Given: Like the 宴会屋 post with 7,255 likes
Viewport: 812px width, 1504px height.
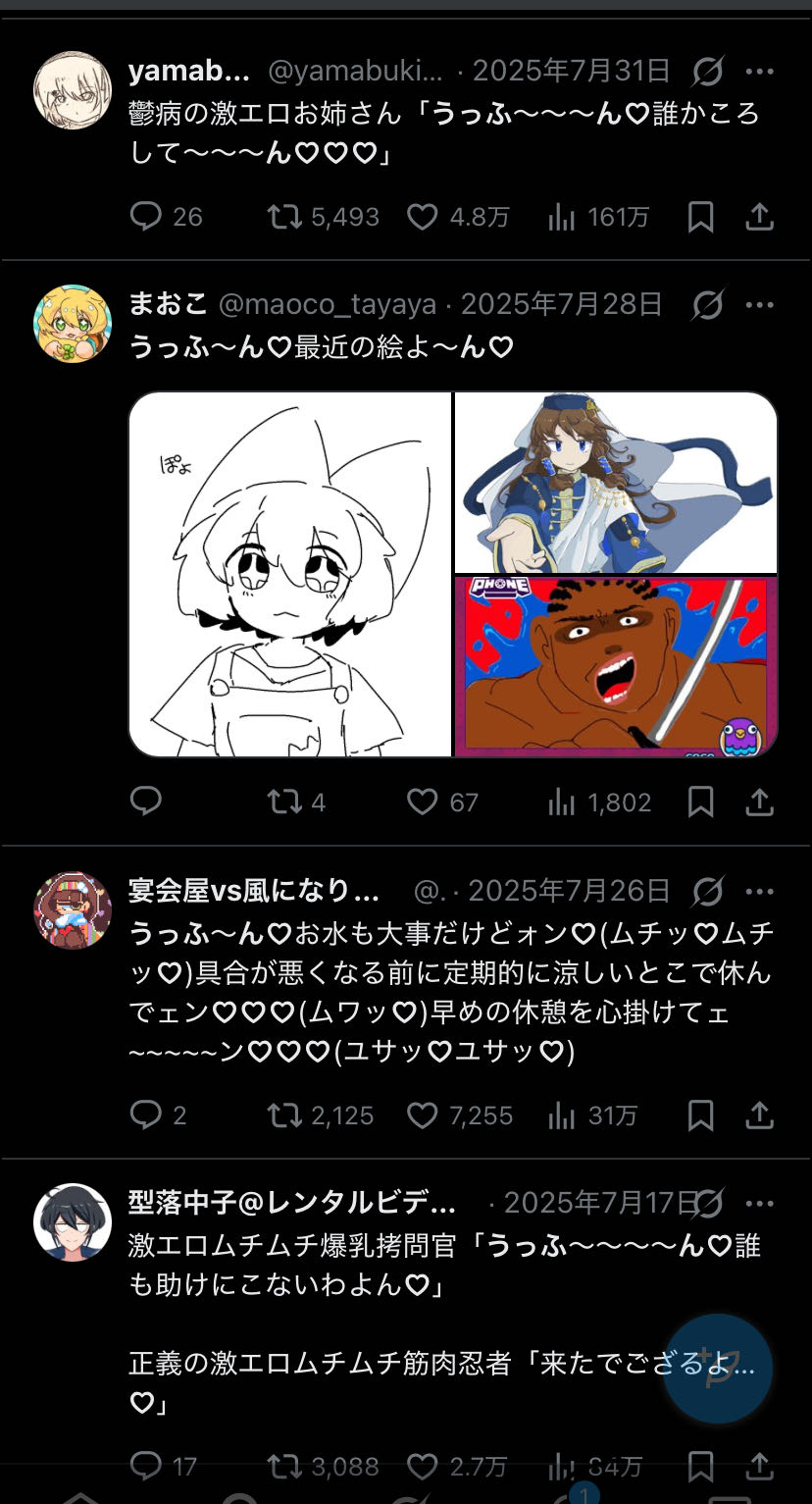Looking at the screenshot, I should coord(422,1115).
